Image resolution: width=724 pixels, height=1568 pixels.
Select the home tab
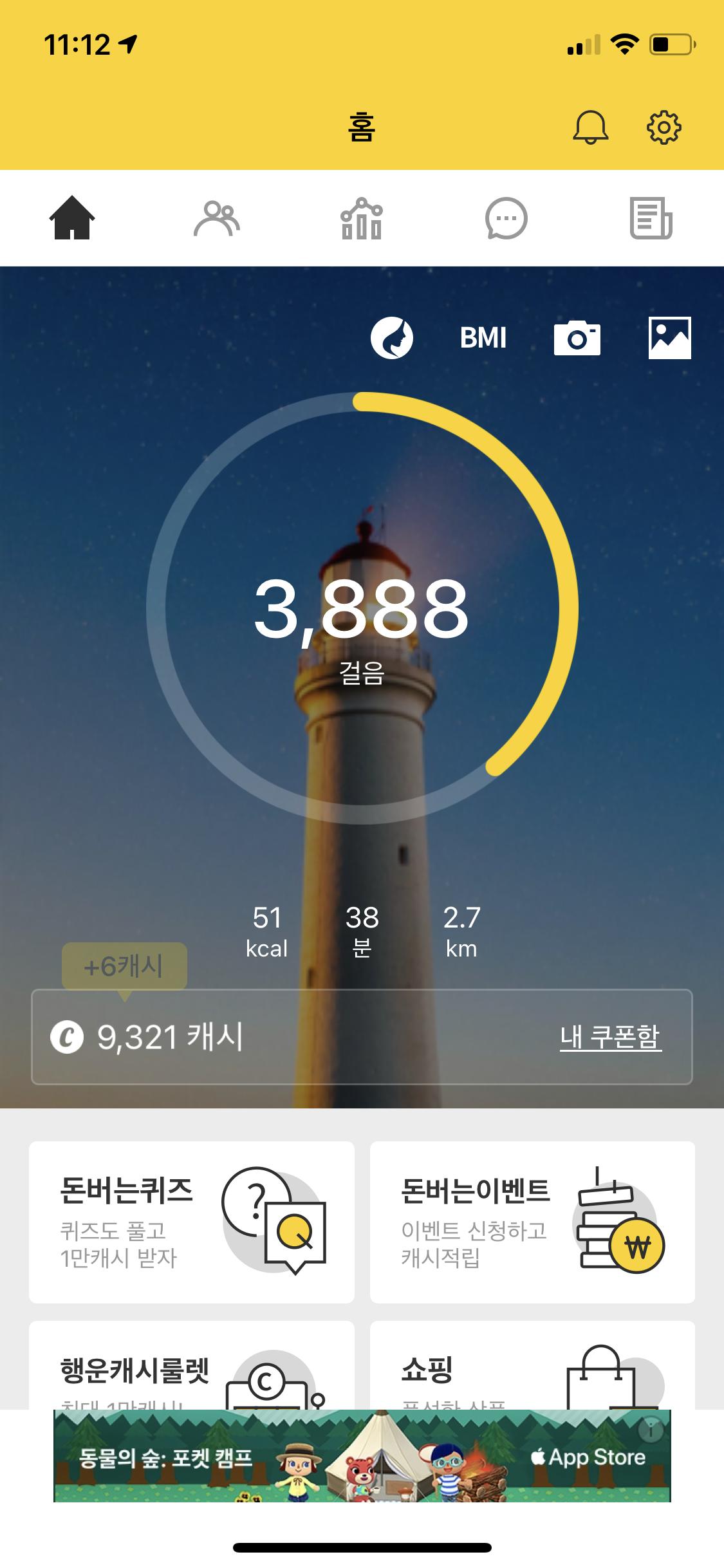[x=72, y=218]
